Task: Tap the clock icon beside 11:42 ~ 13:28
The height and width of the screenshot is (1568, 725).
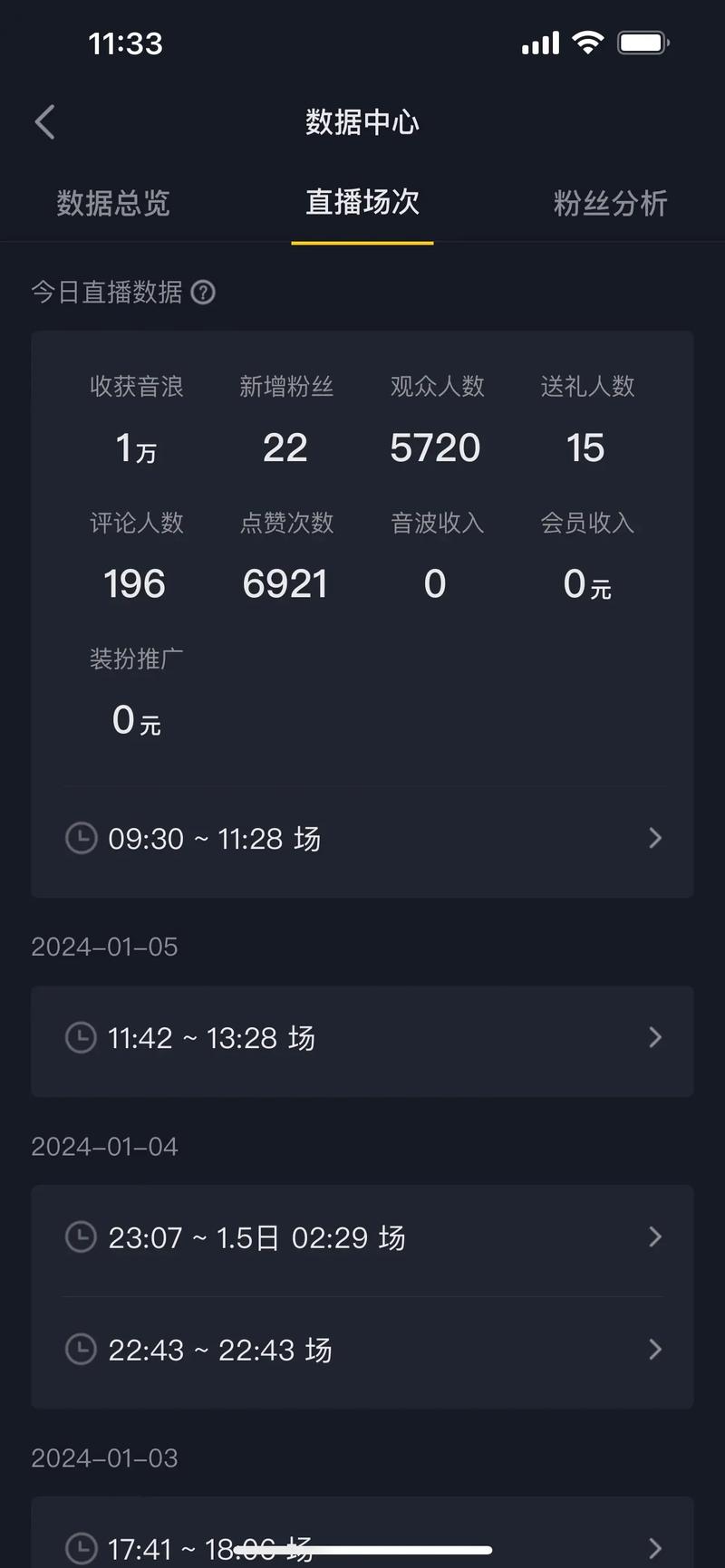Action: pyautogui.click(x=81, y=1038)
